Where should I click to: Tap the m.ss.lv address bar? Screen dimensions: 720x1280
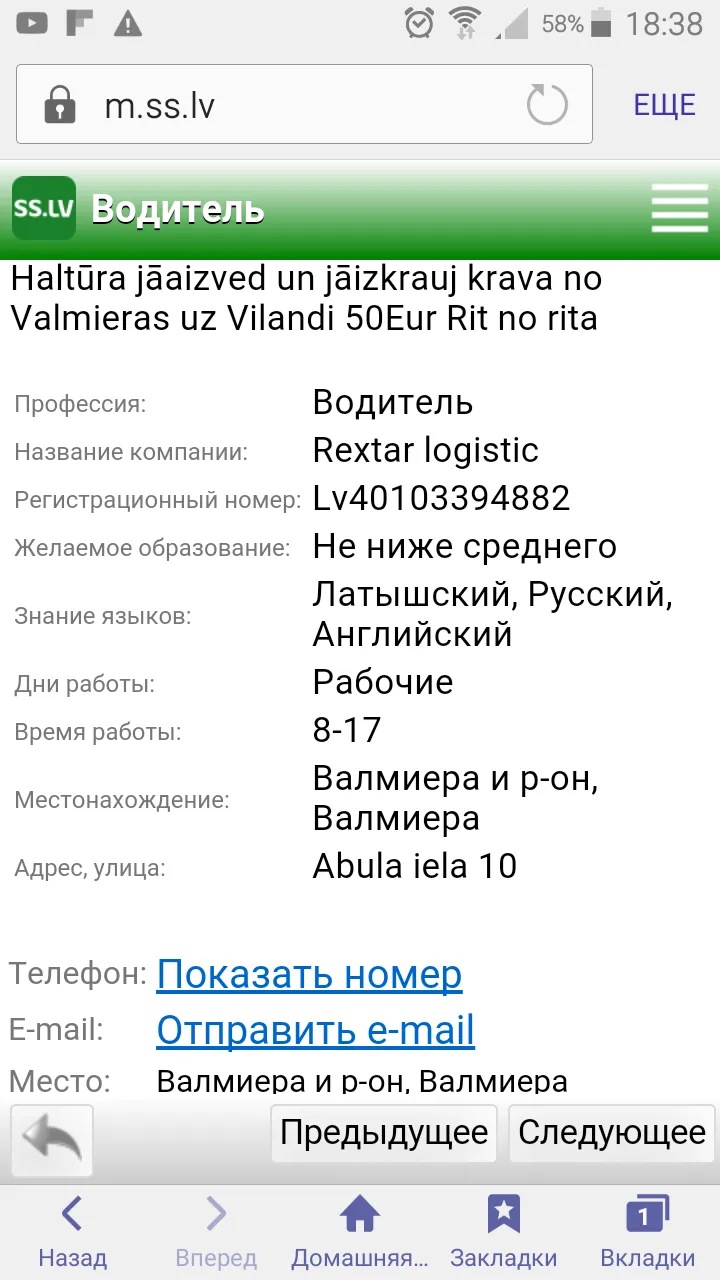click(x=304, y=105)
